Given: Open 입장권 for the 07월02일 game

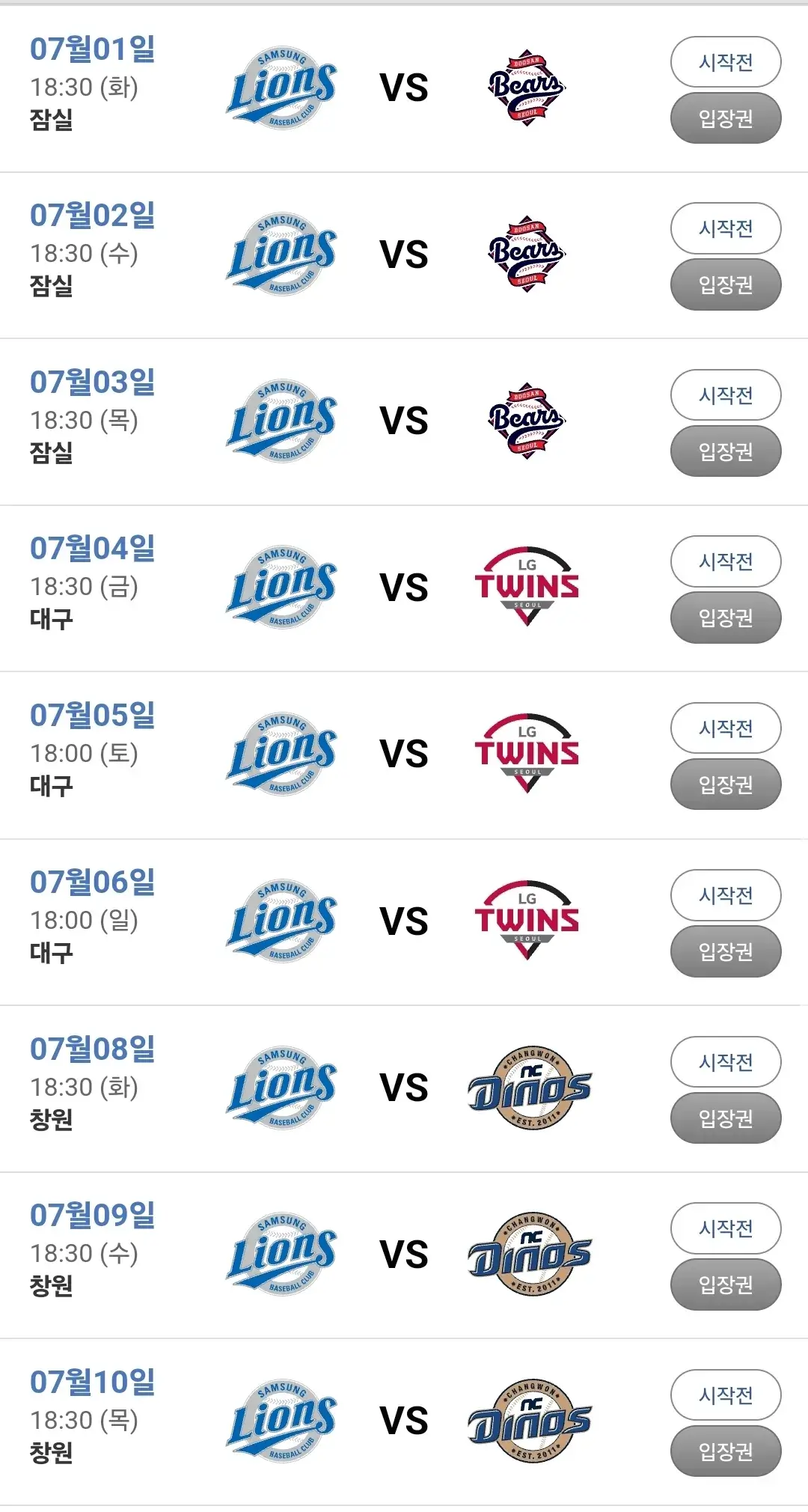Looking at the screenshot, I should 725,284.
